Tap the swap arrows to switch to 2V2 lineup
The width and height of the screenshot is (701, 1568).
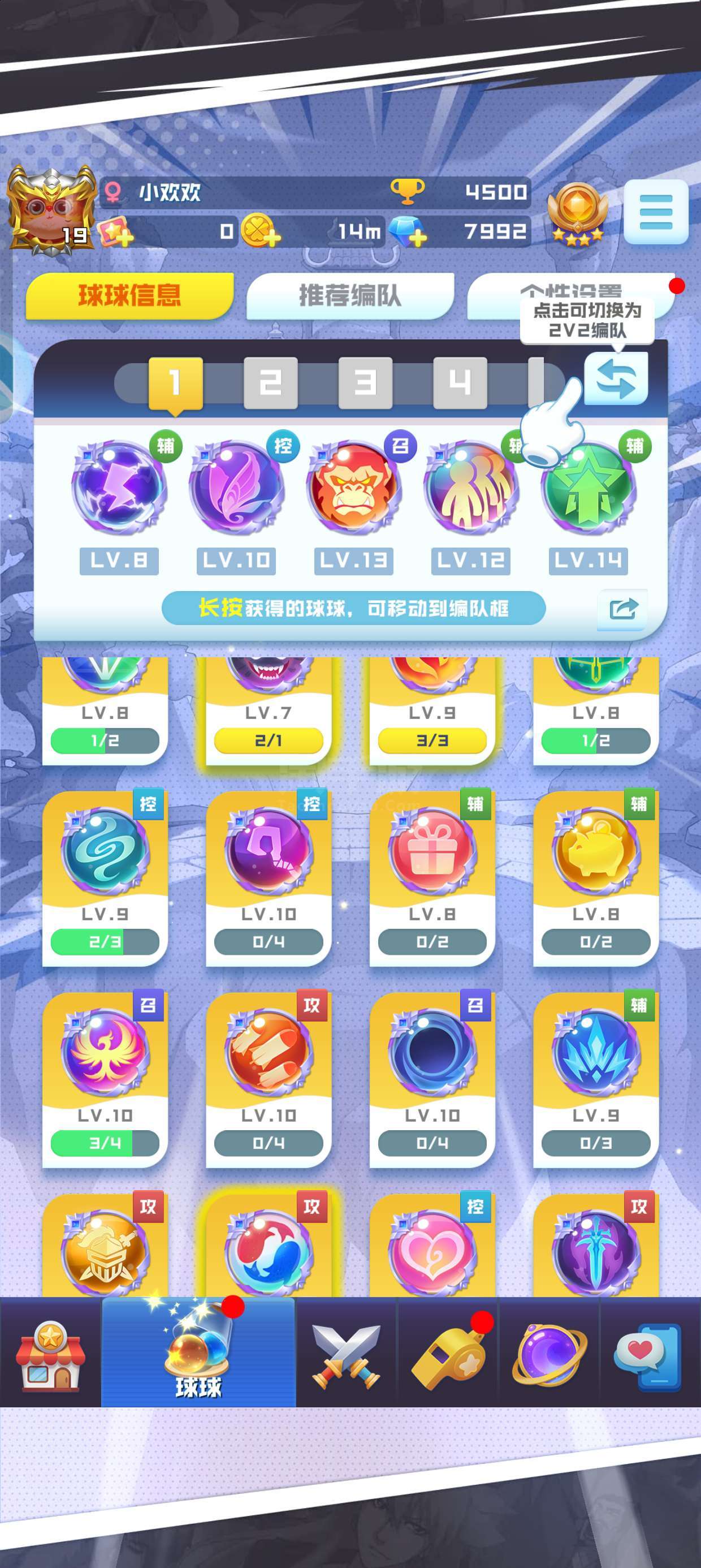pyautogui.click(x=616, y=379)
